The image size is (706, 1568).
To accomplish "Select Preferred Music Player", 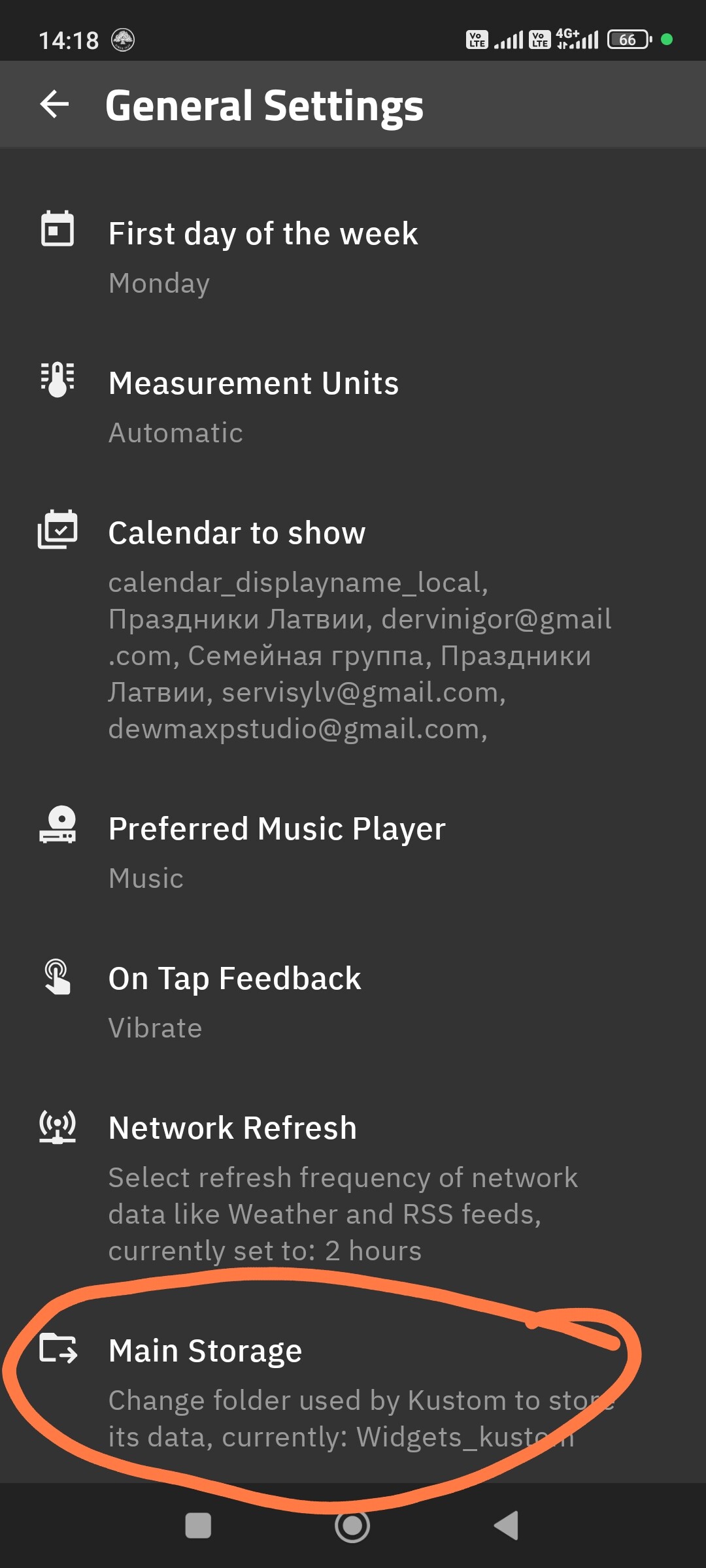I will [277, 851].
